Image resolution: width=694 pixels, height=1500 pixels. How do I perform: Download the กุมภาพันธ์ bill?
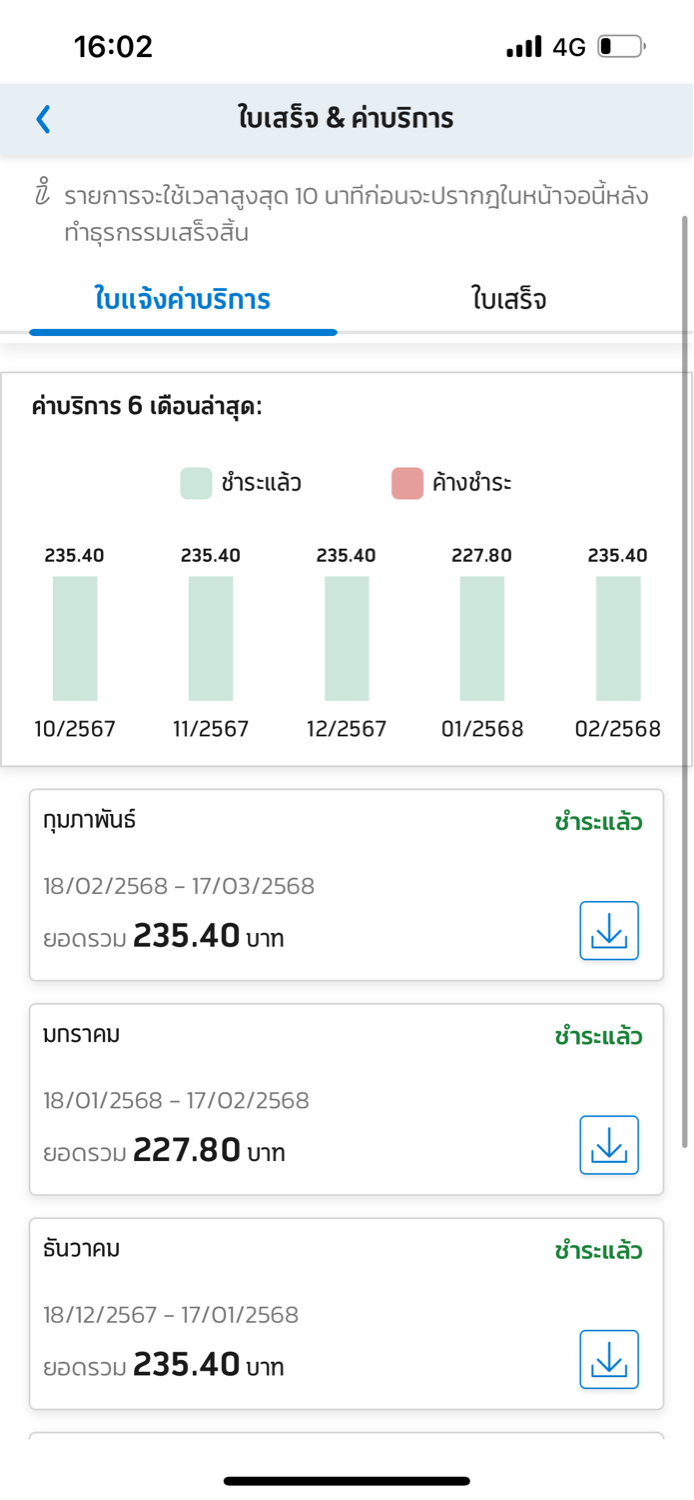609,931
